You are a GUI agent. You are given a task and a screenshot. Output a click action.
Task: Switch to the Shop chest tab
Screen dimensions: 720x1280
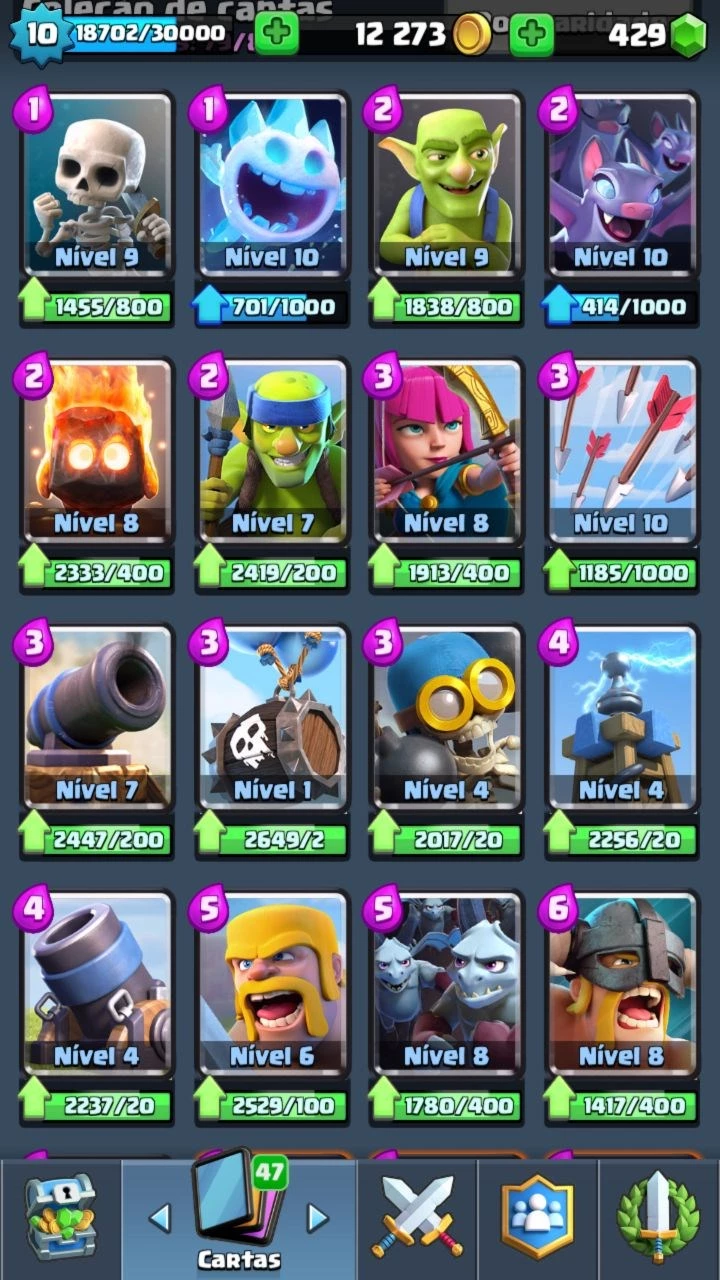(x=60, y=1218)
